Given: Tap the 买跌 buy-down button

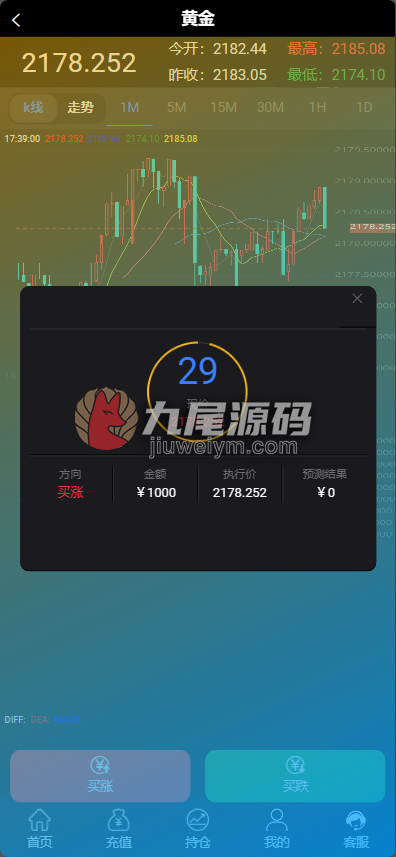Looking at the screenshot, I should click(x=295, y=776).
